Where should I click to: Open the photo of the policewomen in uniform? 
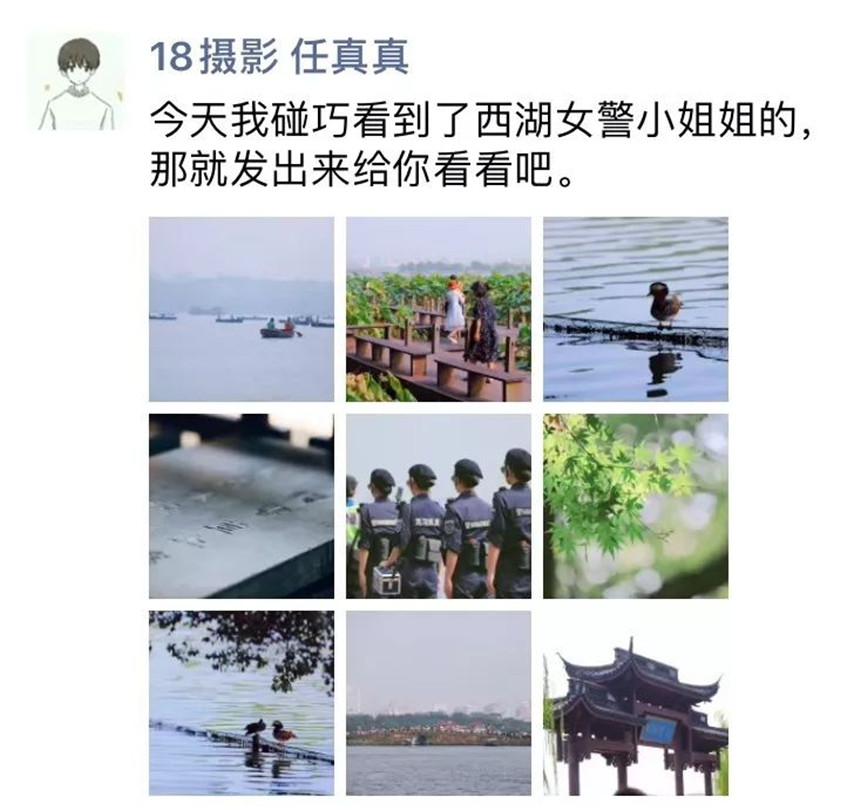(x=438, y=506)
